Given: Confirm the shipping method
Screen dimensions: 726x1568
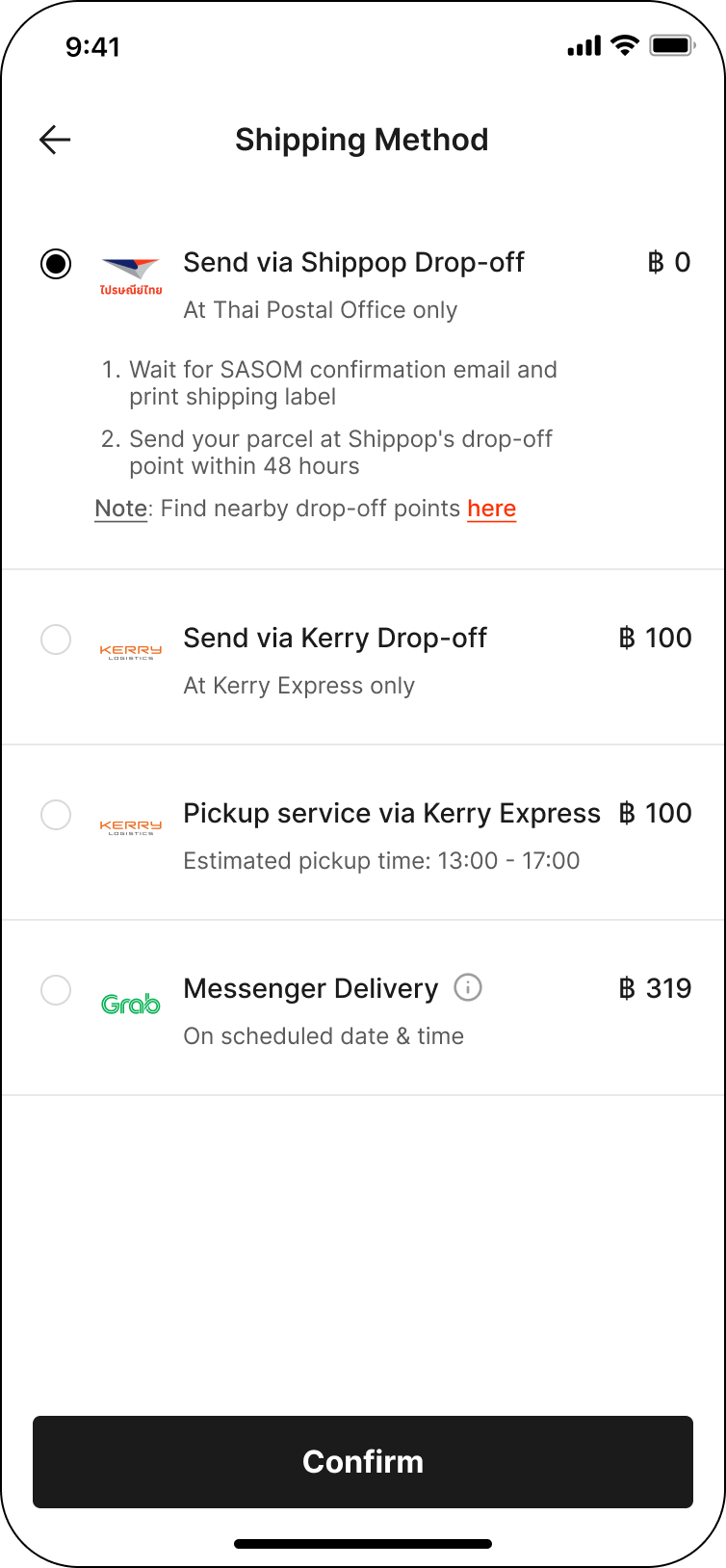Looking at the screenshot, I should pyautogui.click(x=363, y=1461).
